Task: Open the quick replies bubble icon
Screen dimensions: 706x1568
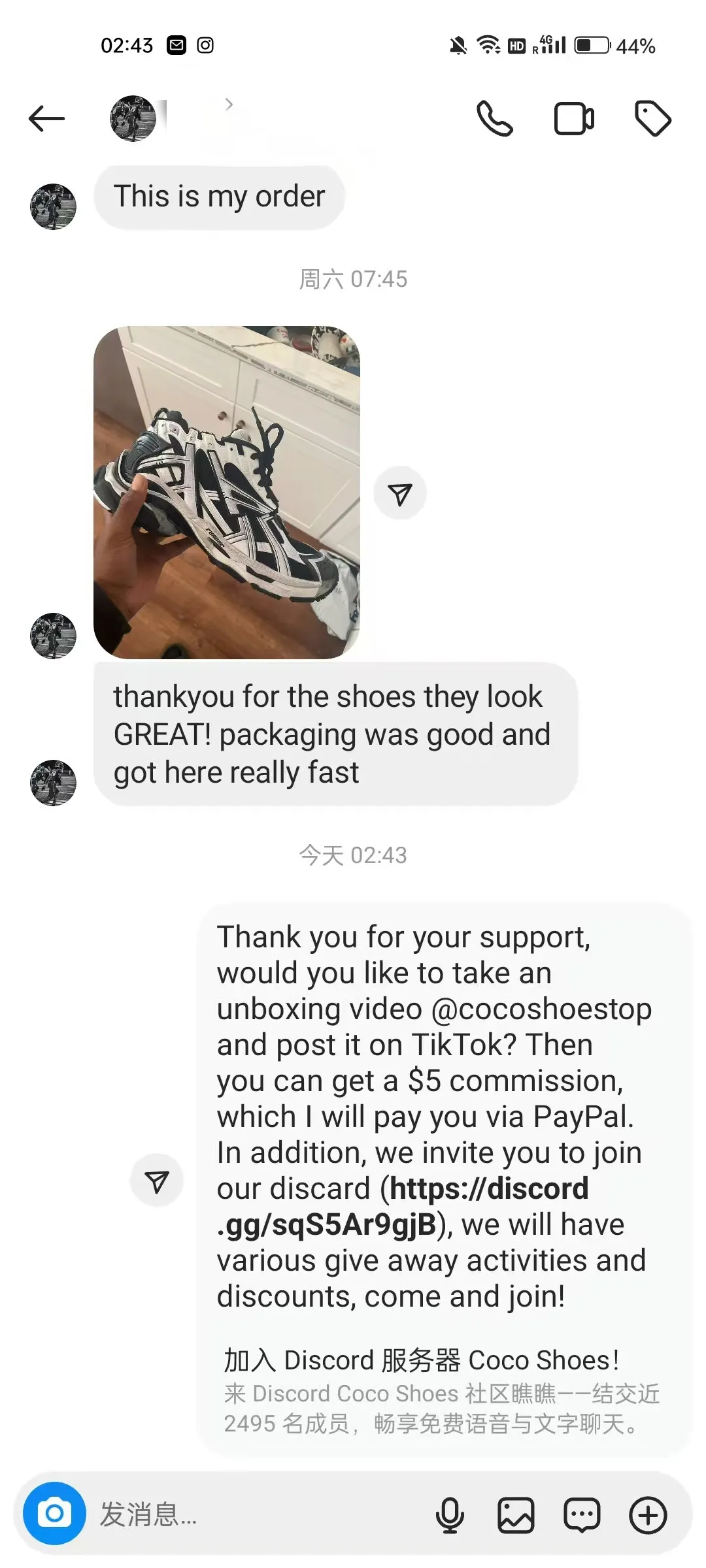Action: coord(582,1514)
